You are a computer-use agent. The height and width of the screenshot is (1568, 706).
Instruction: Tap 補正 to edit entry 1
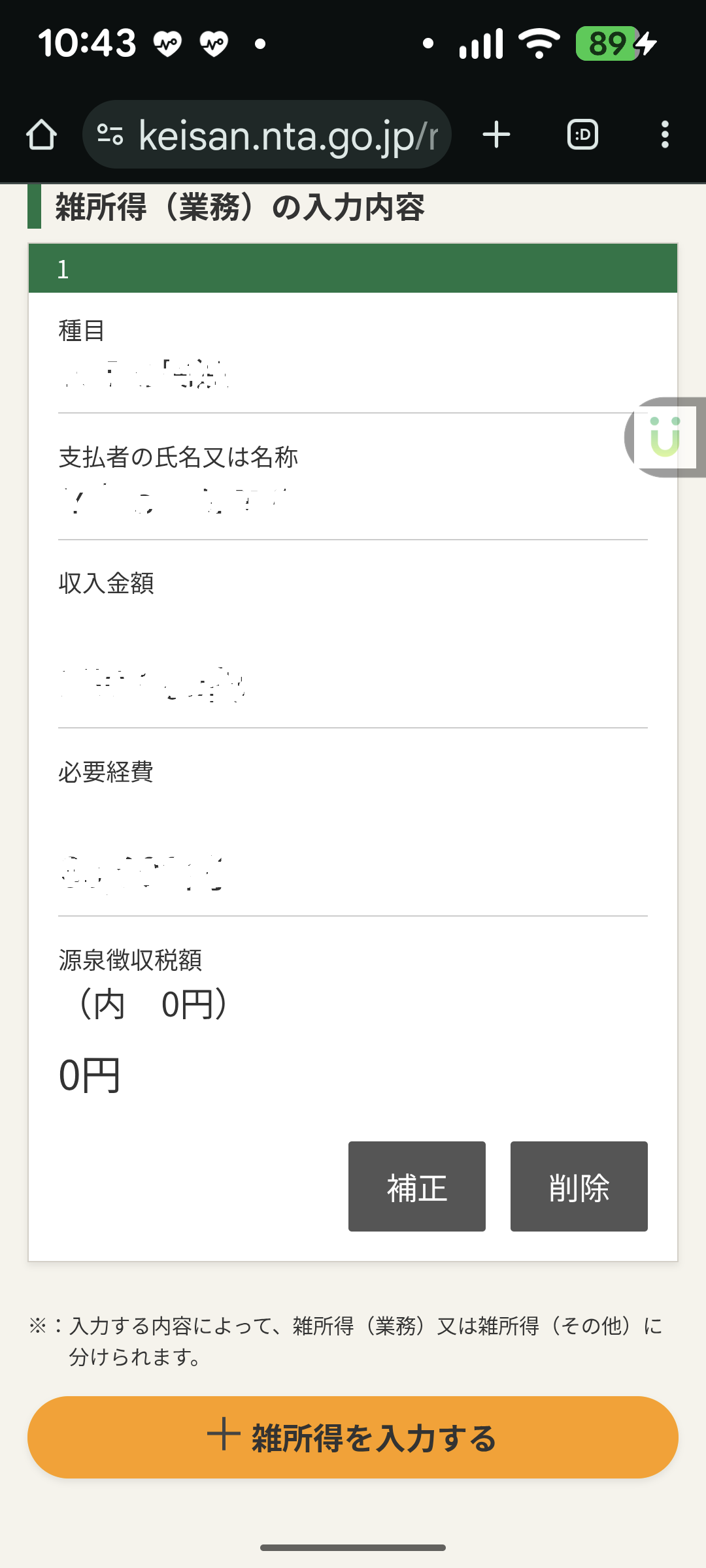[416, 1186]
